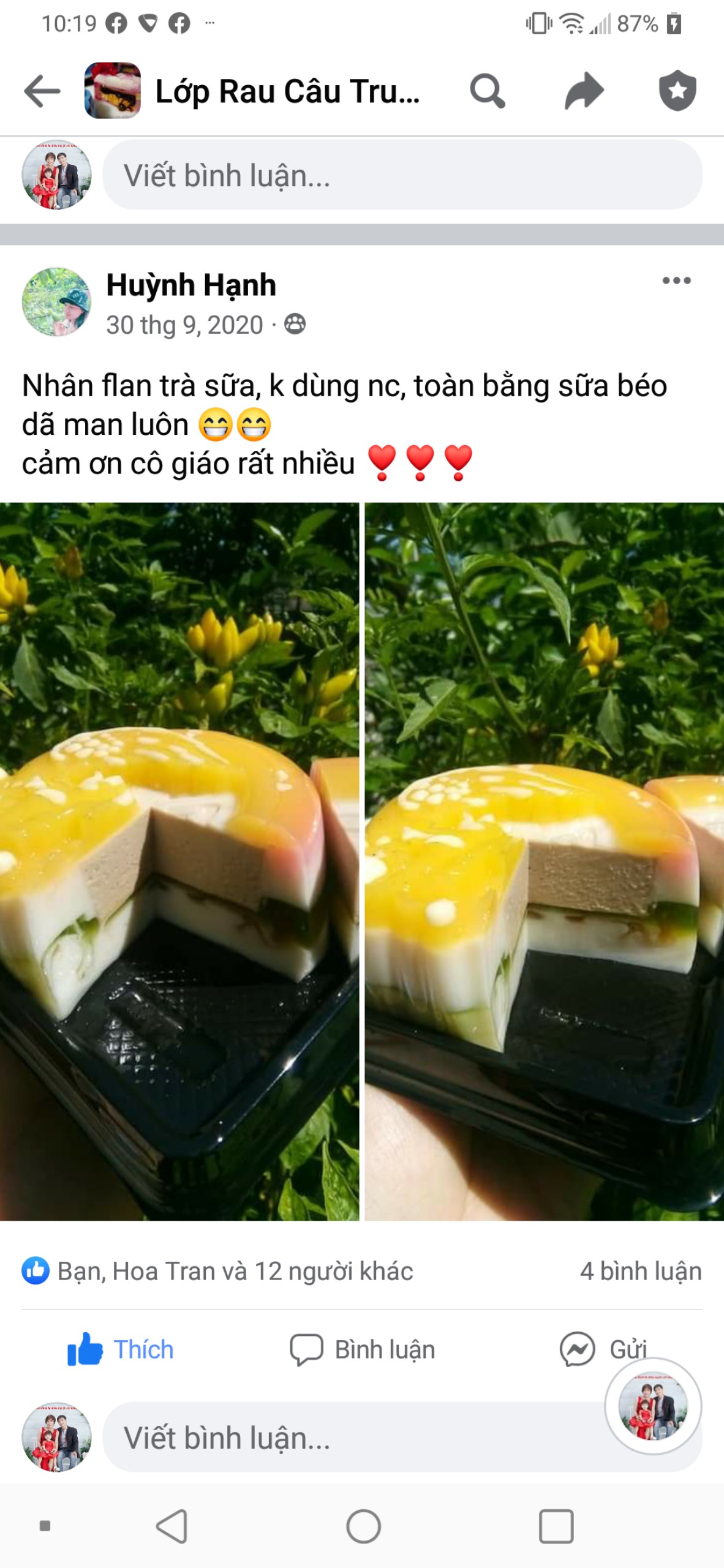Open Huỳnh Hạnh's profile picture
This screenshot has width=724, height=1568.
click(x=56, y=302)
